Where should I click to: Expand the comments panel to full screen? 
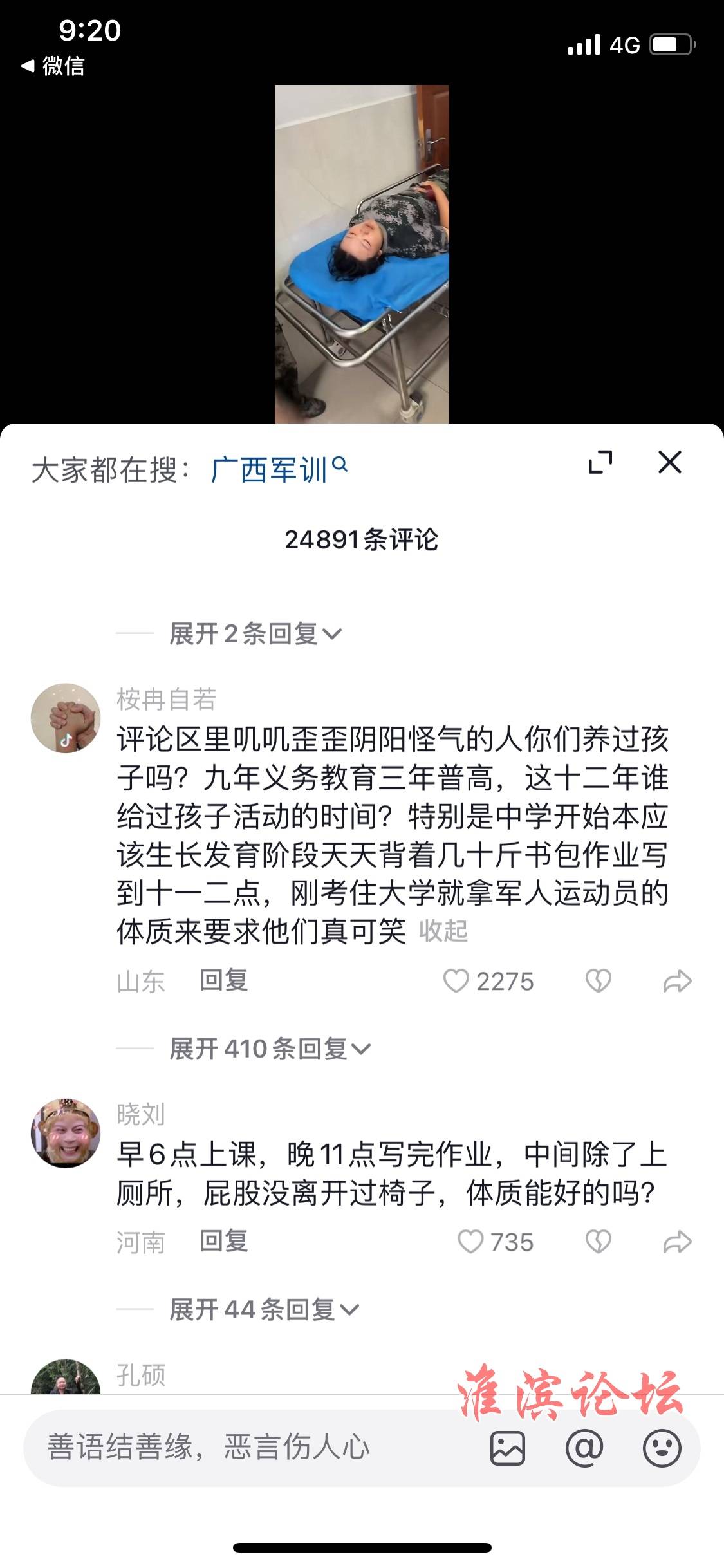(x=600, y=462)
